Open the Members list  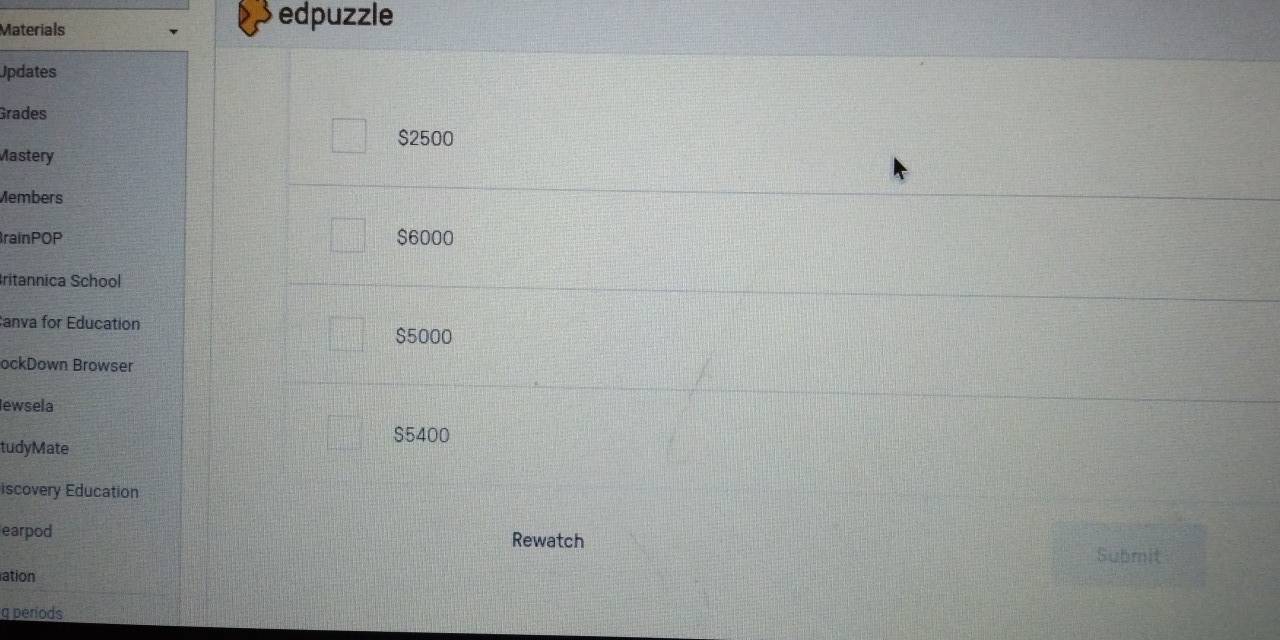pyautogui.click(x=31, y=198)
